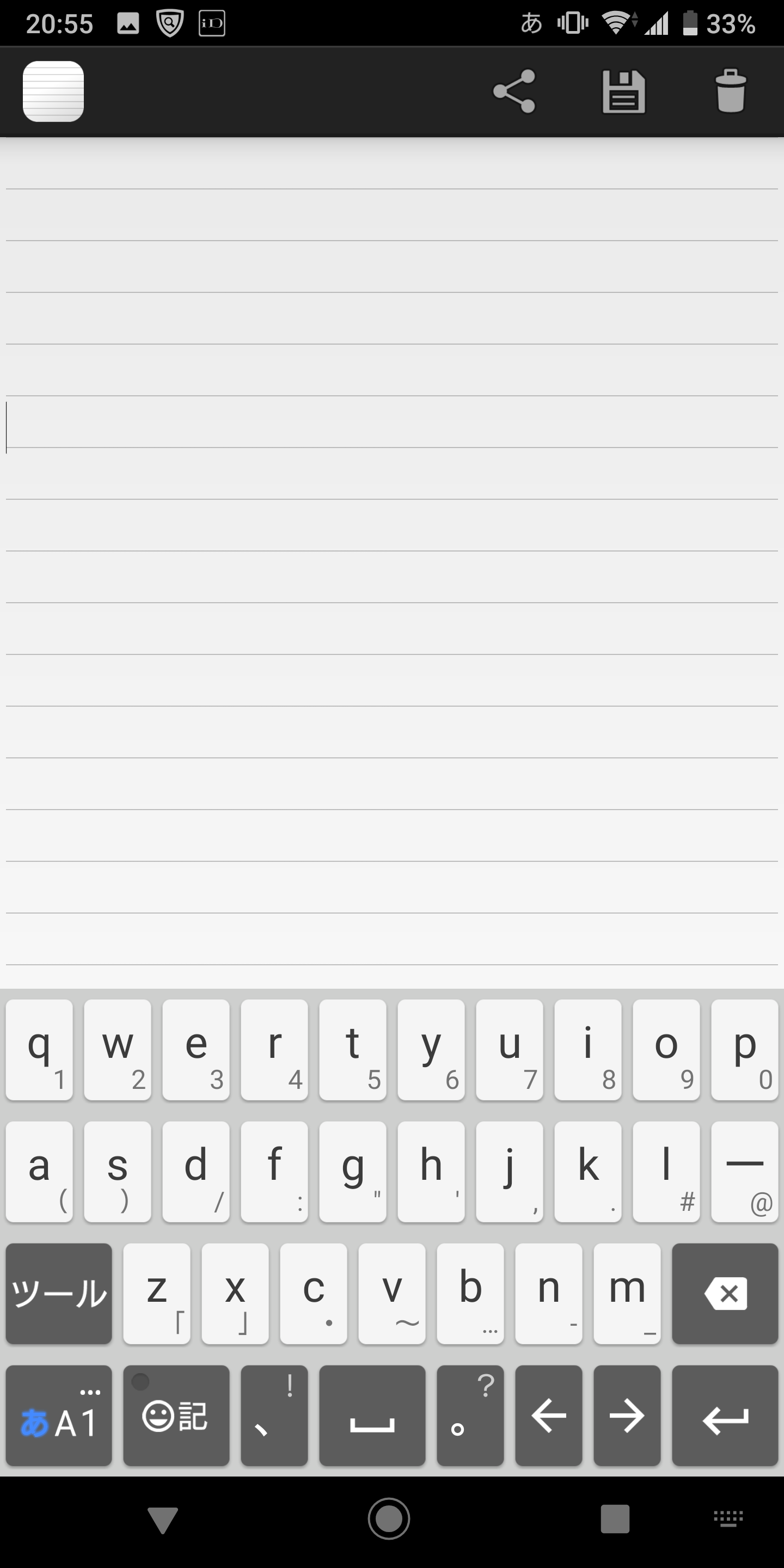Go back using the navigation bar
The height and width of the screenshot is (1568, 784).
tap(163, 1520)
